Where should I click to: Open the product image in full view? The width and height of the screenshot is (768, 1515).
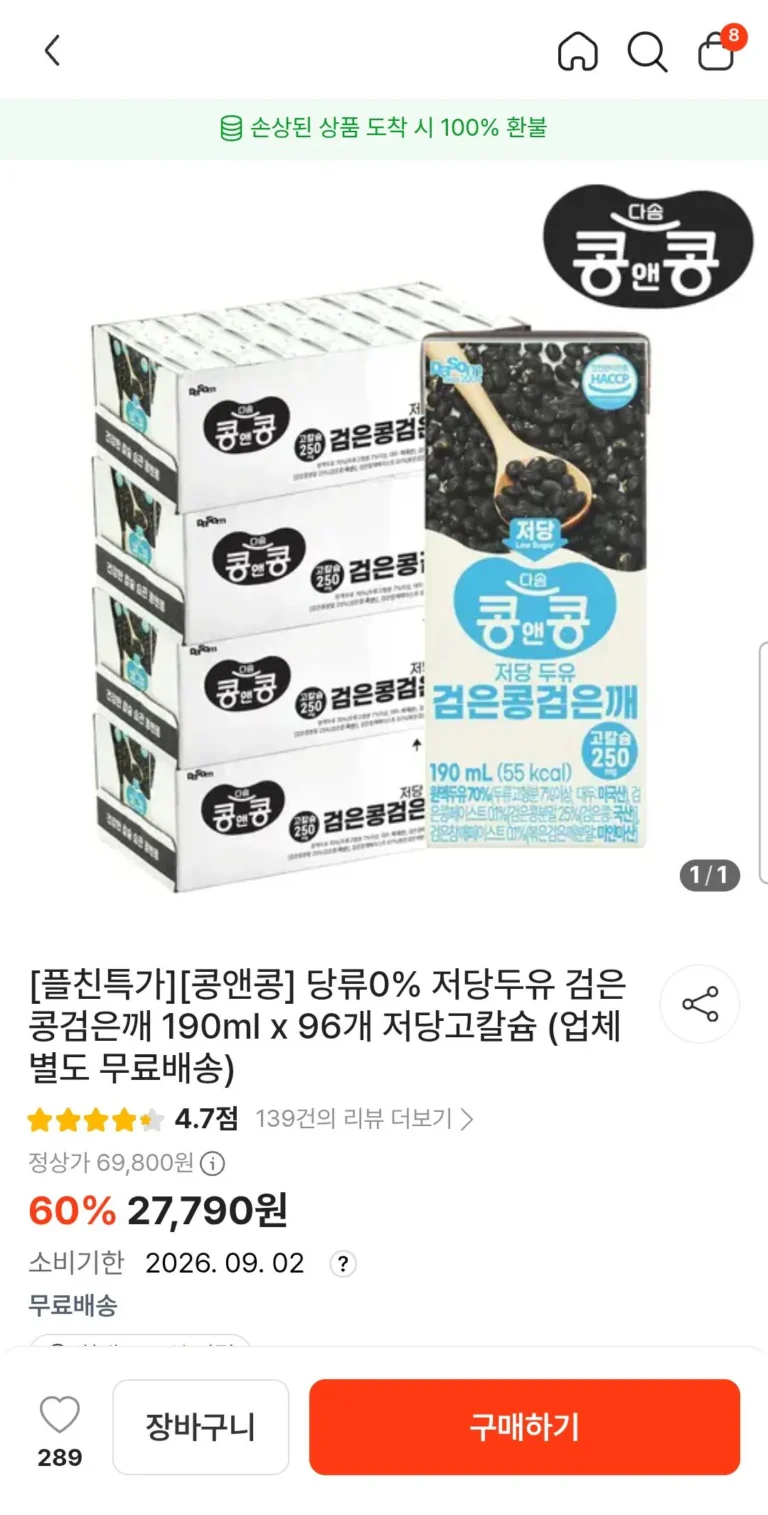click(x=384, y=540)
